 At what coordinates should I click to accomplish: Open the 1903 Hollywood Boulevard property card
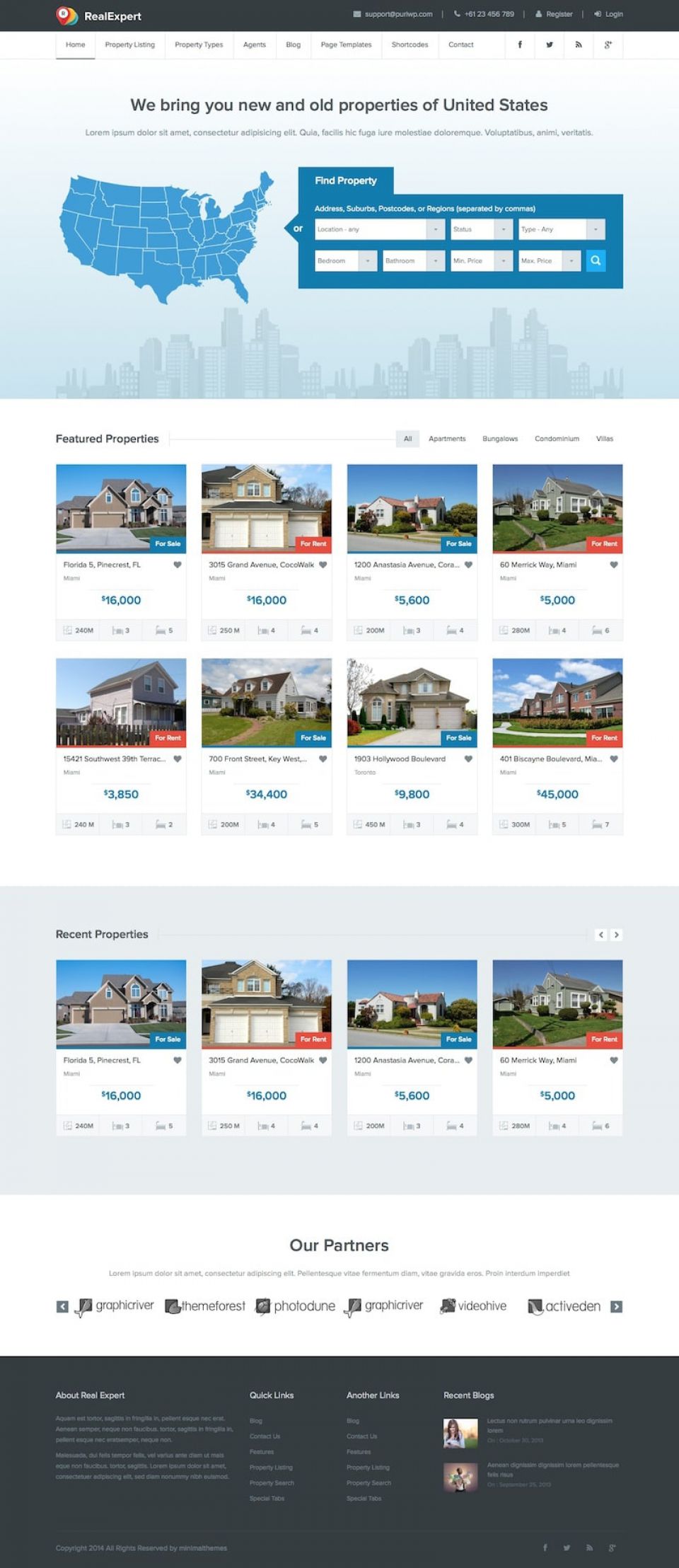[400, 759]
